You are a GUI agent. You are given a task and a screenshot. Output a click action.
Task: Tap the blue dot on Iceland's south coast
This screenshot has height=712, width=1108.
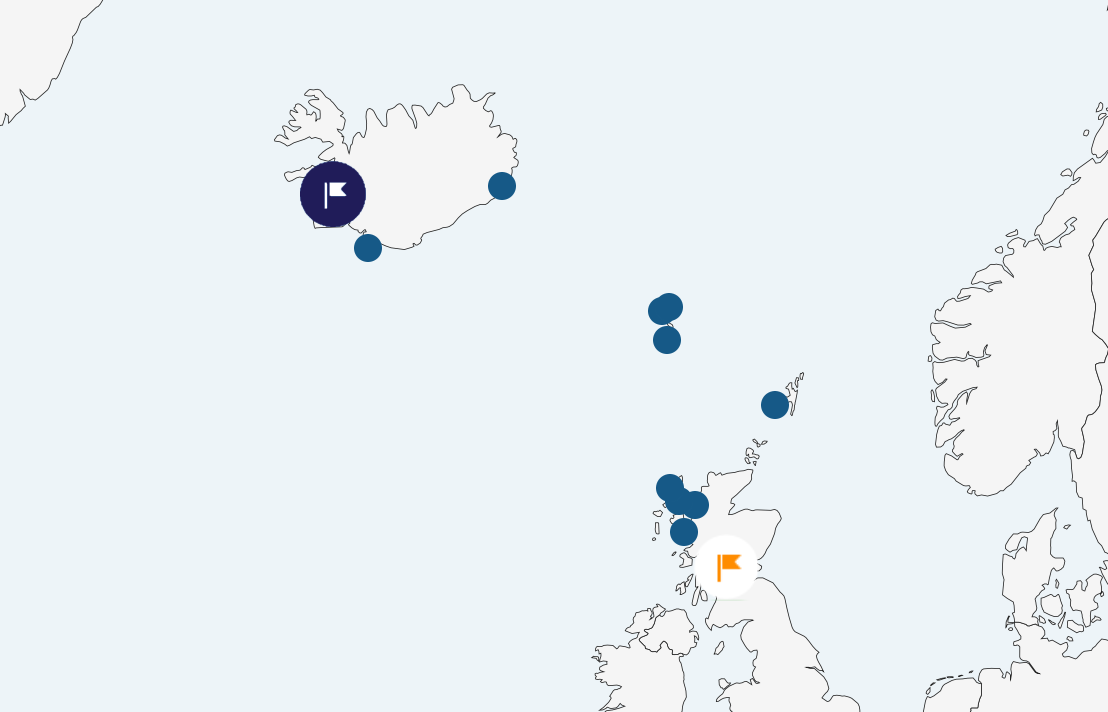pos(368,248)
